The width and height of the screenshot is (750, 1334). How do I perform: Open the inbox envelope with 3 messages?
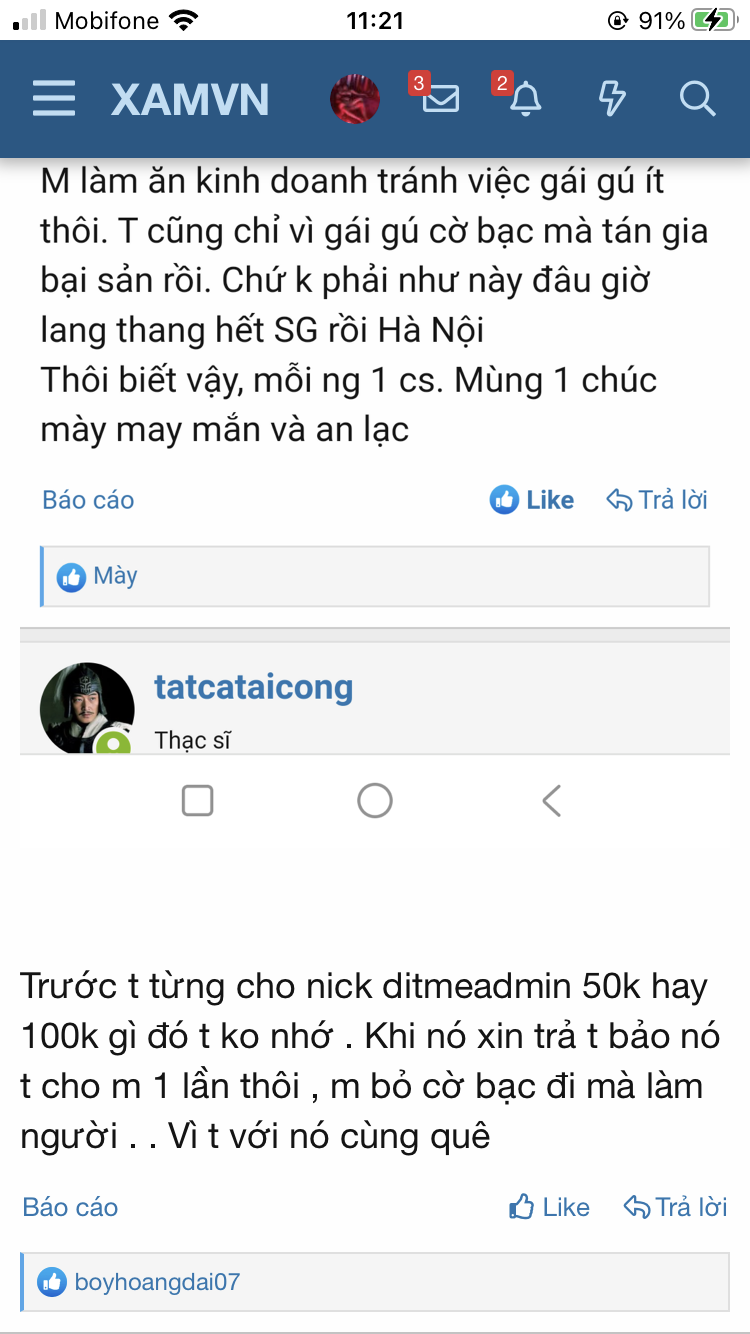[440, 99]
